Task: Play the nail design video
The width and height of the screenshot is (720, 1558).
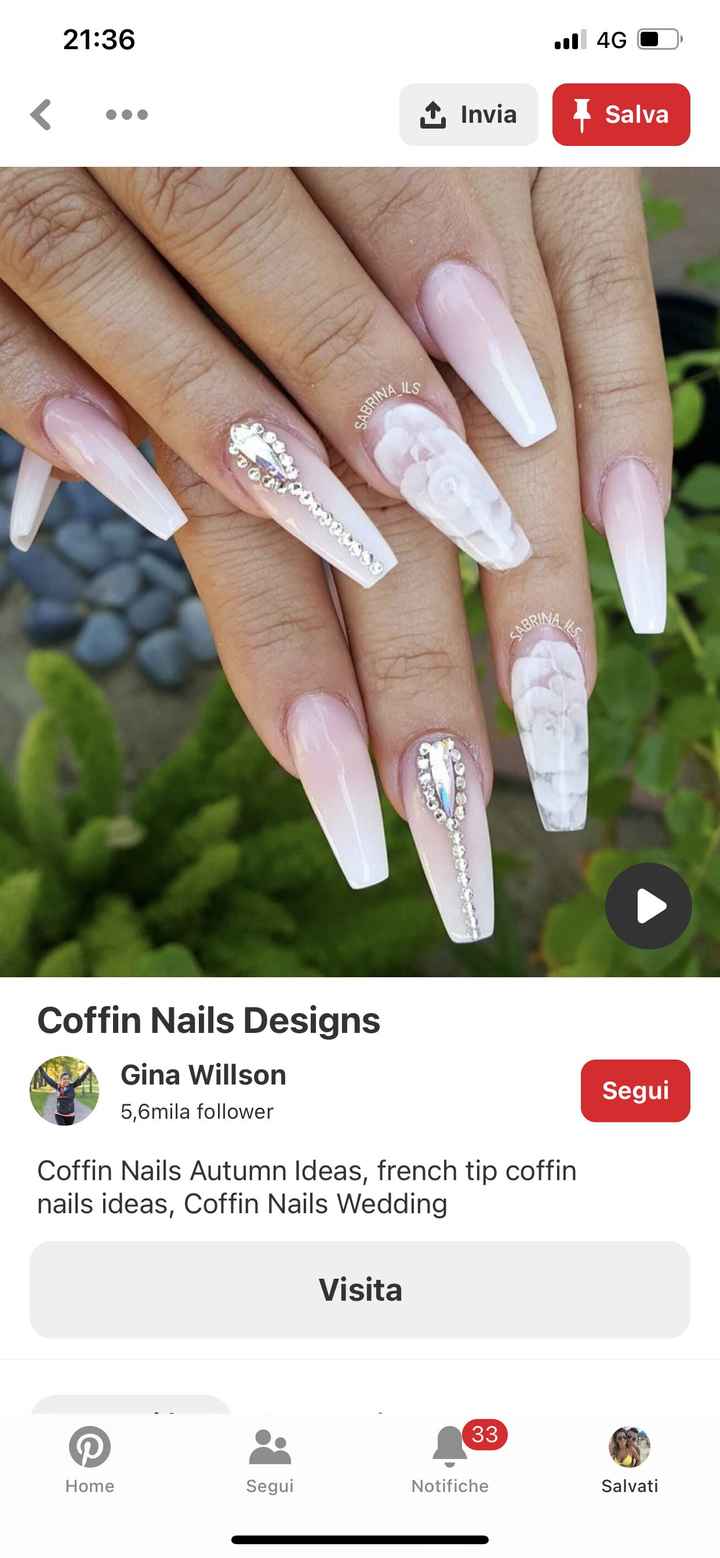Action: pyautogui.click(x=648, y=906)
